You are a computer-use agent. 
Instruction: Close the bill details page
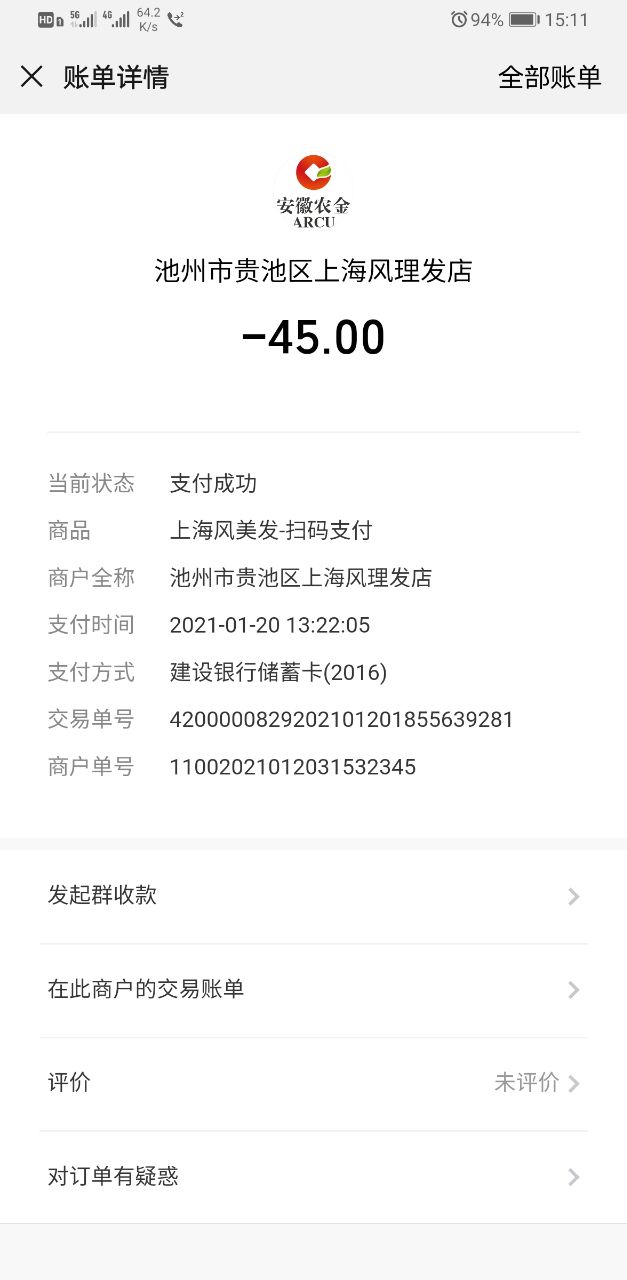(32, 77)
